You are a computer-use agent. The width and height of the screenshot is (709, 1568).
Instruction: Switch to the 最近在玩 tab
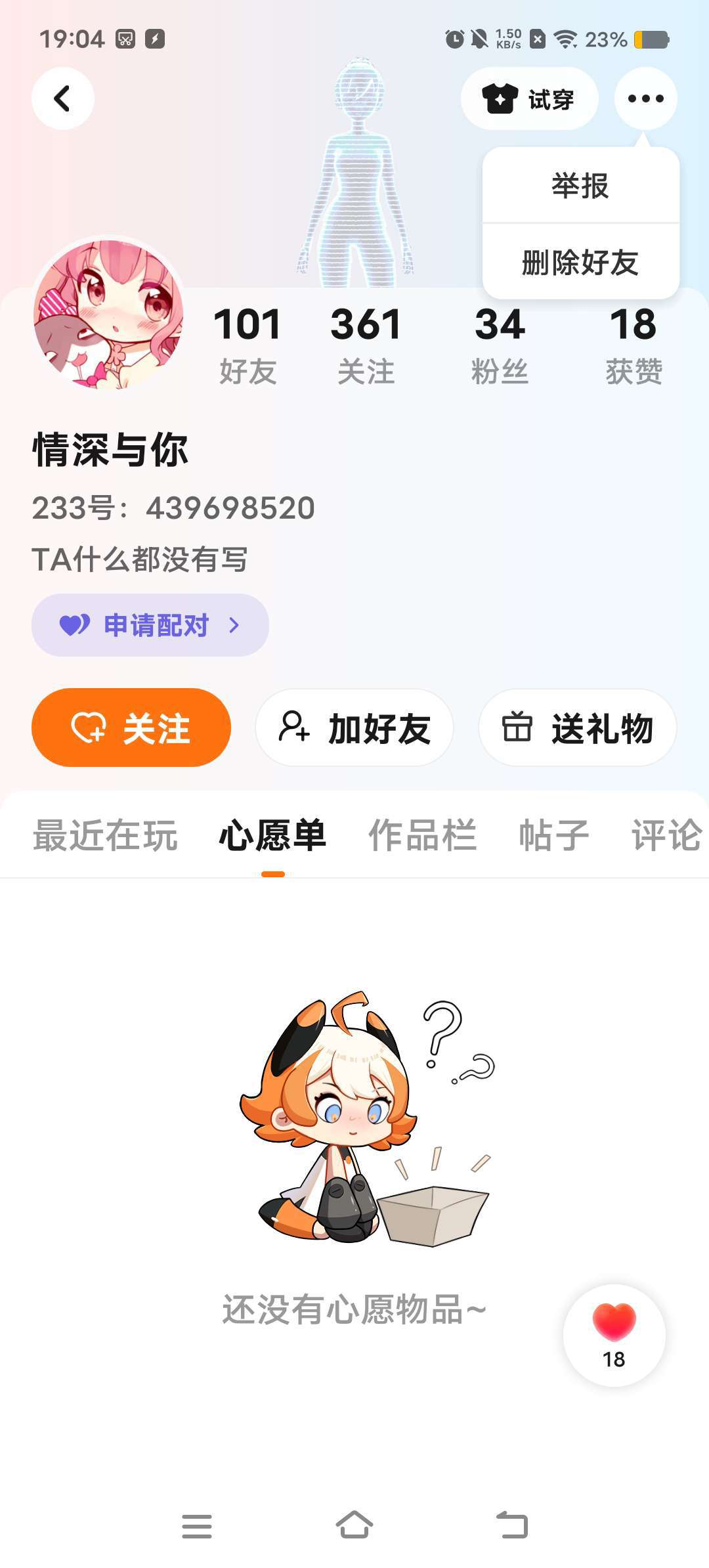click(x=106, y=835)
